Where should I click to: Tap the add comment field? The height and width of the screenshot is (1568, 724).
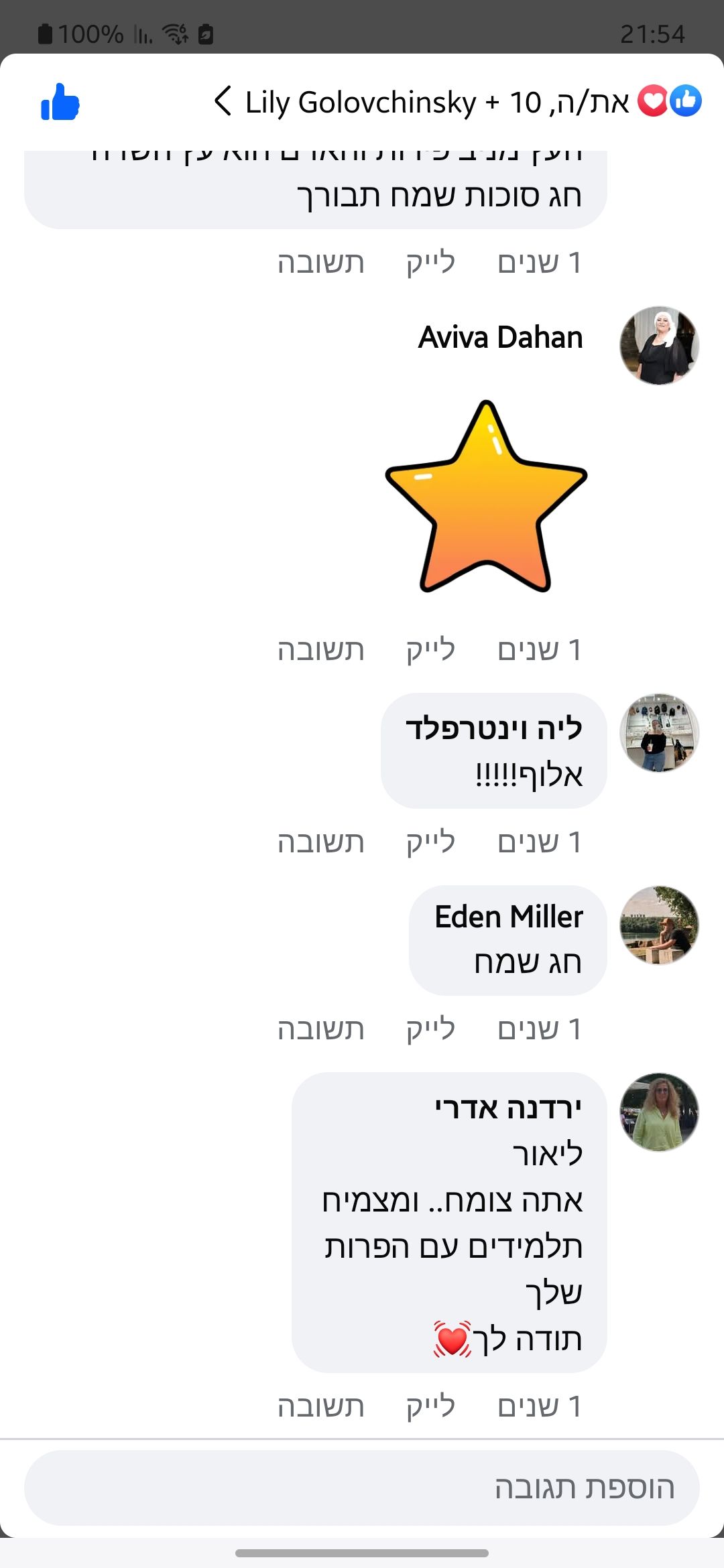[362, 1488]
